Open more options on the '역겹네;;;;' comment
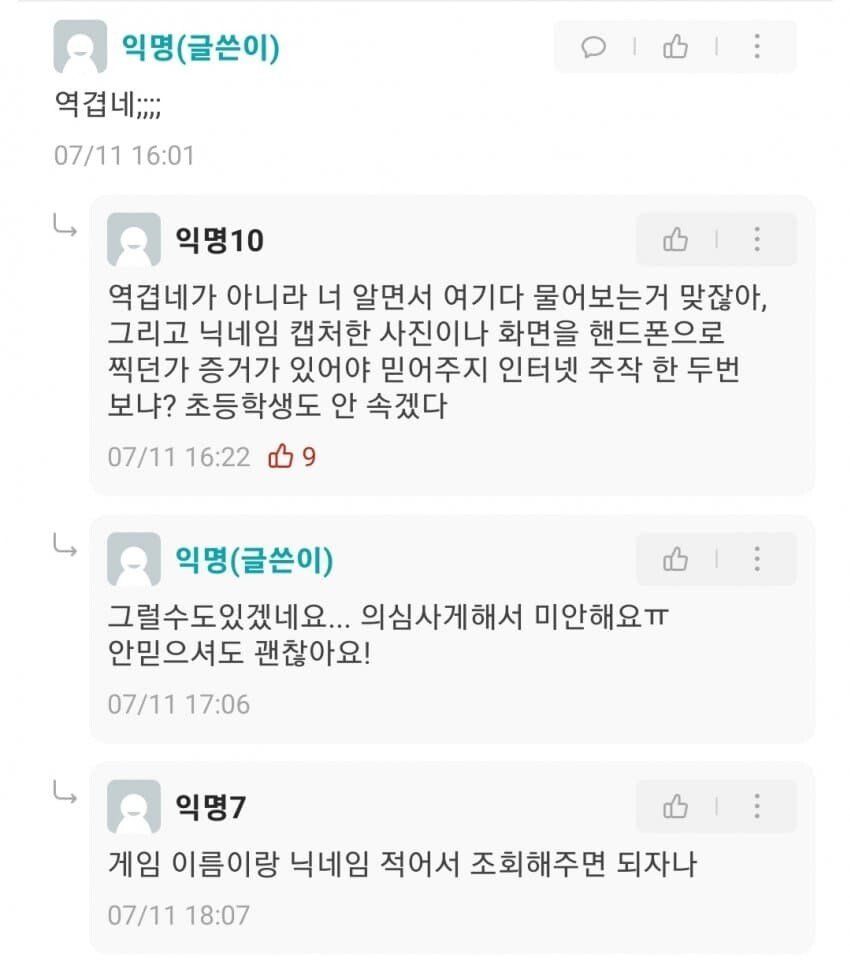This screenshot has width=850, height=960. [x=757, y=47]
